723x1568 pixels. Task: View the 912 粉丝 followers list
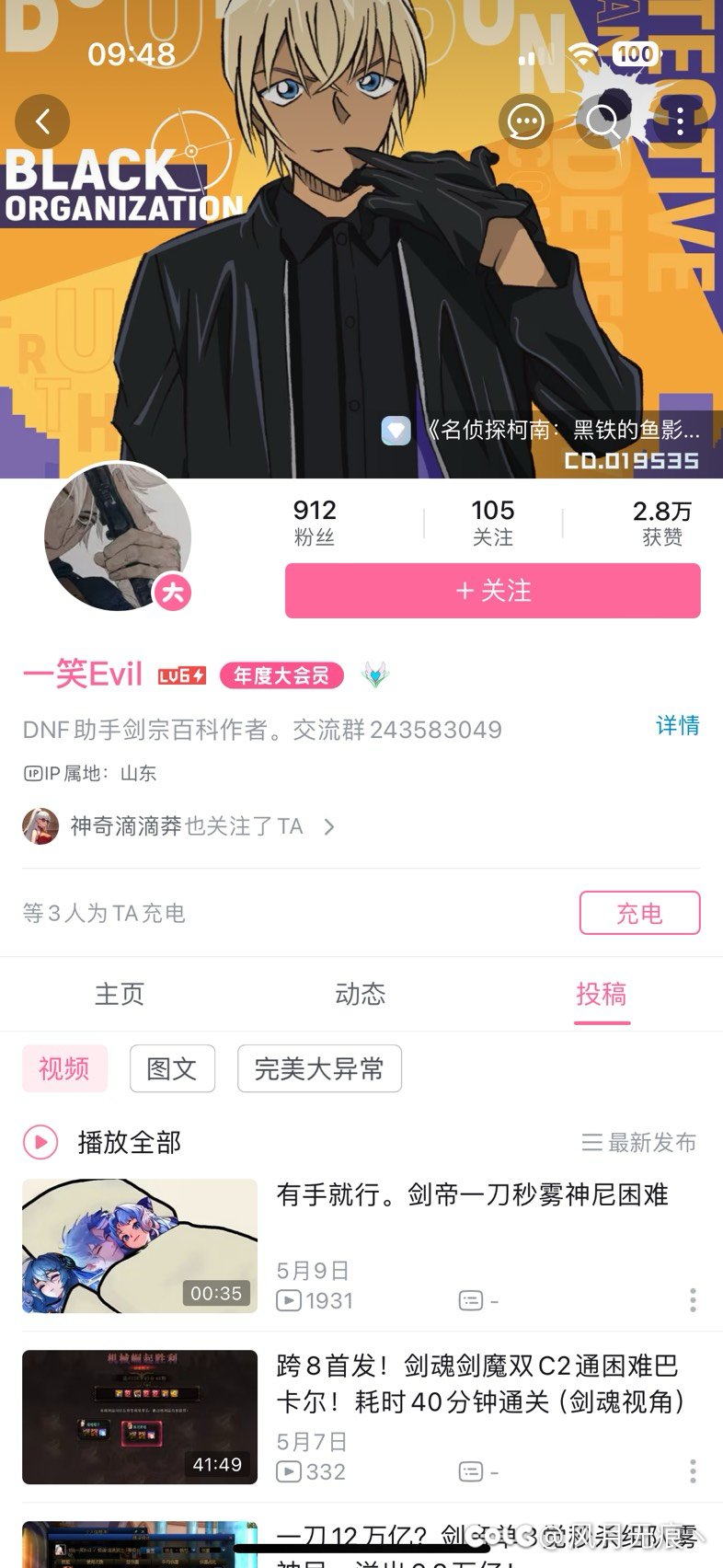pyautogui.click(x=315, y=523)
